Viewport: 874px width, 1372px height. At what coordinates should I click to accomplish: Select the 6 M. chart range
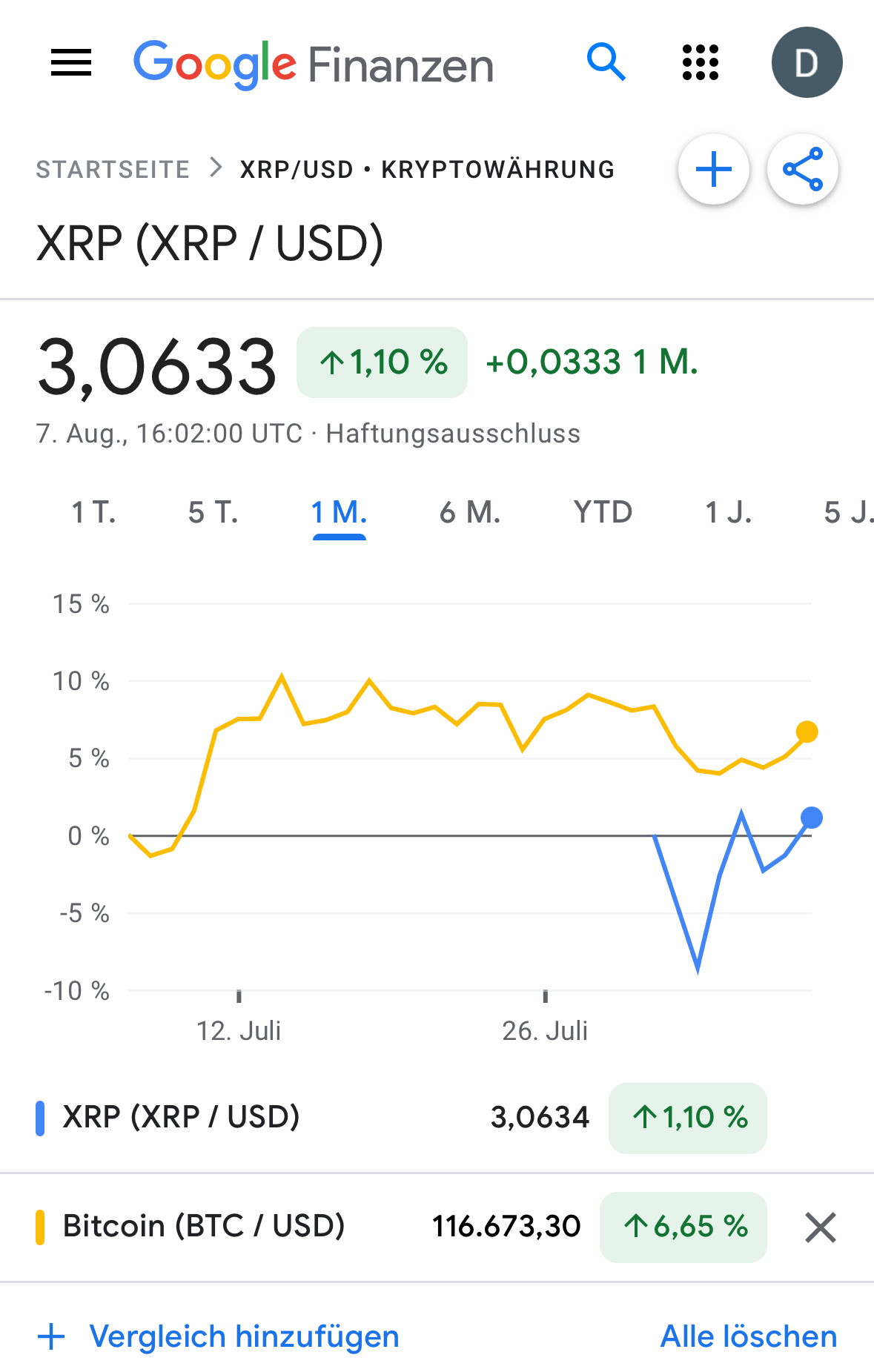tap(470, 512)
